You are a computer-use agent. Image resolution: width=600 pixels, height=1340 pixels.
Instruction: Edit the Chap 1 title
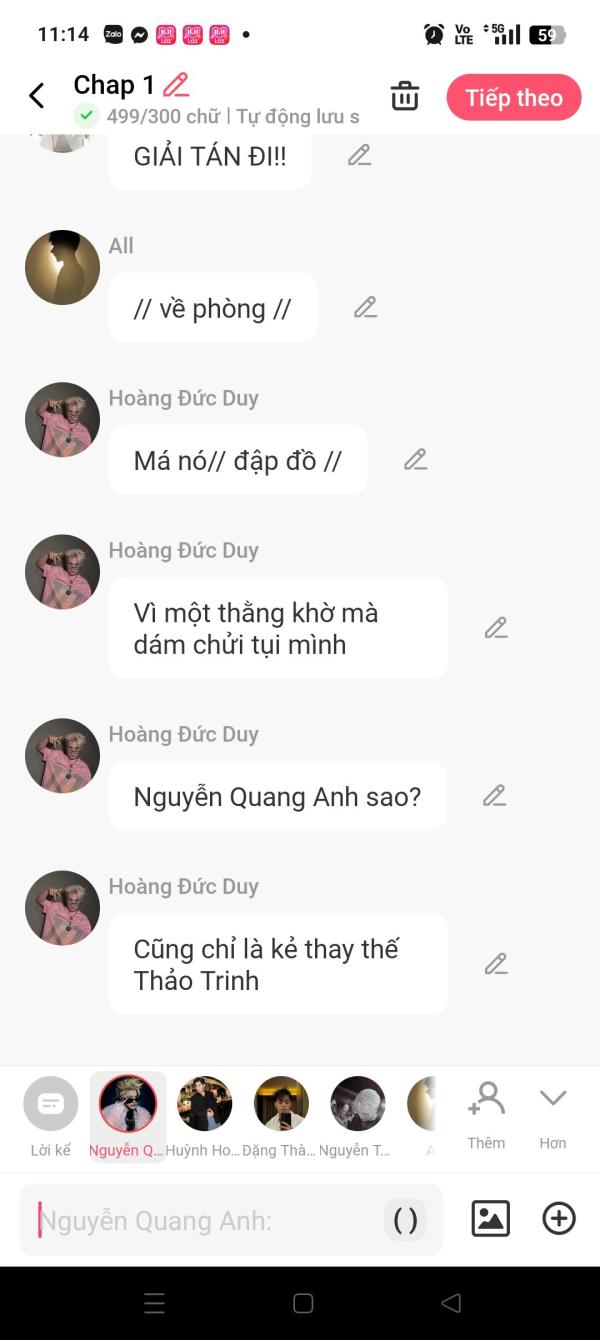[176, 85]
